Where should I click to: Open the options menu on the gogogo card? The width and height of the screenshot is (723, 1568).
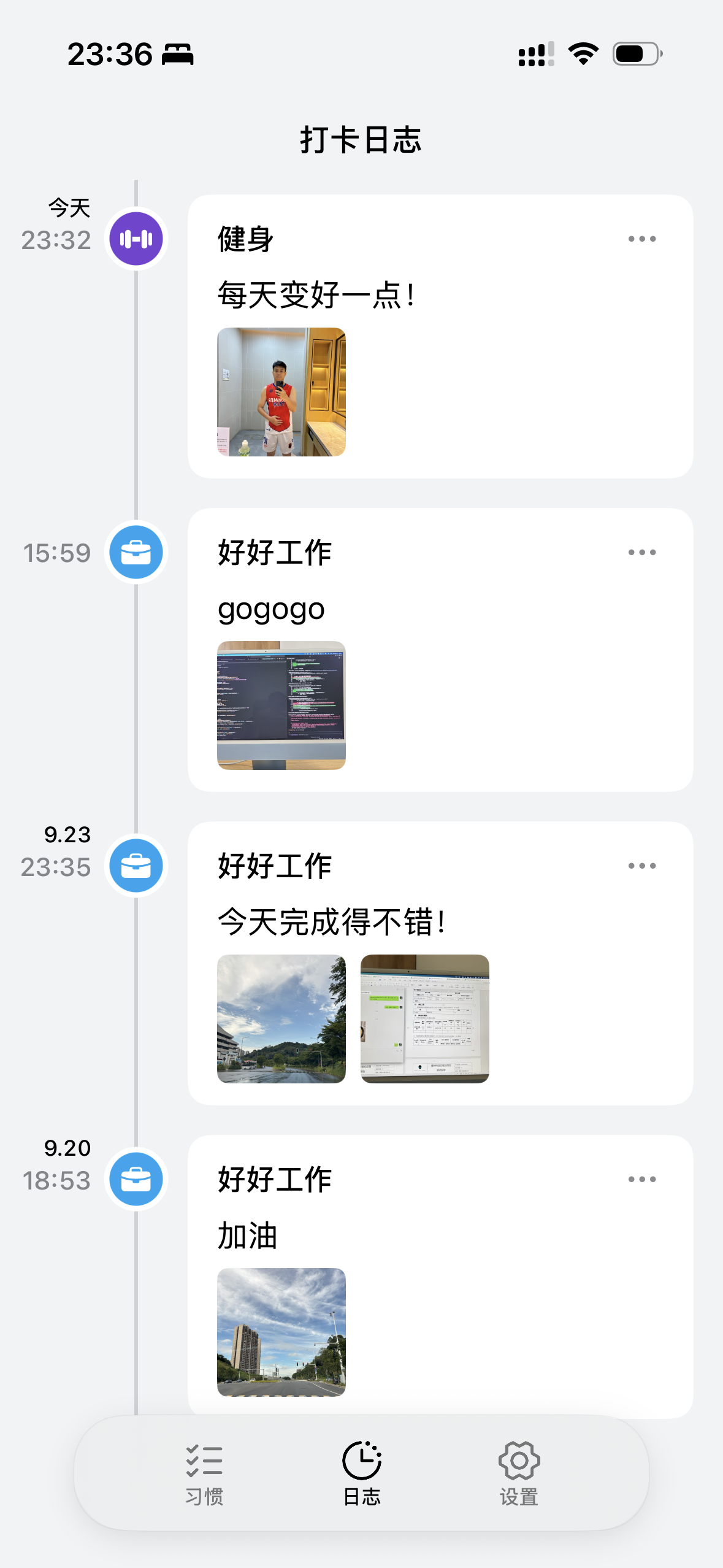642,551
